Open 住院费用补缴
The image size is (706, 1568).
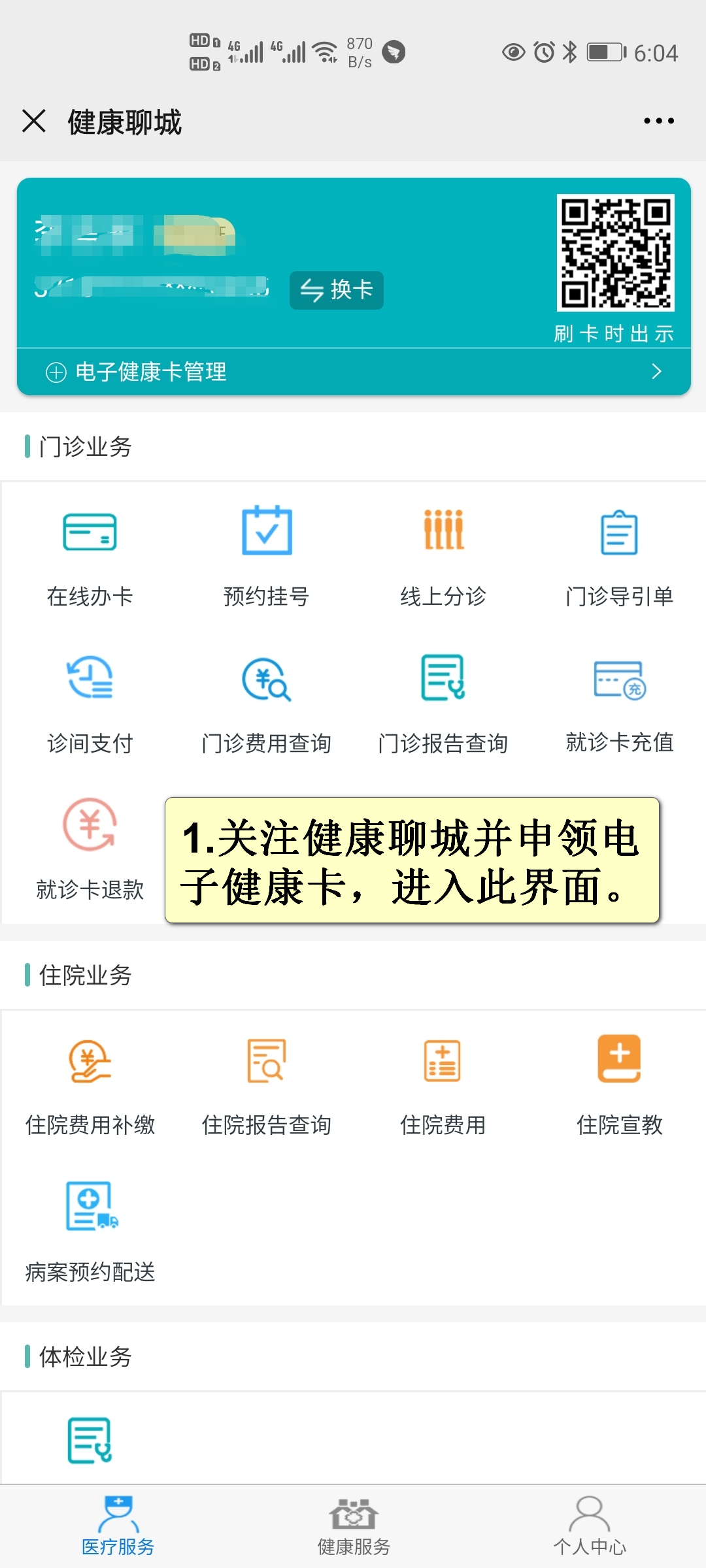tap(90, 1085)
